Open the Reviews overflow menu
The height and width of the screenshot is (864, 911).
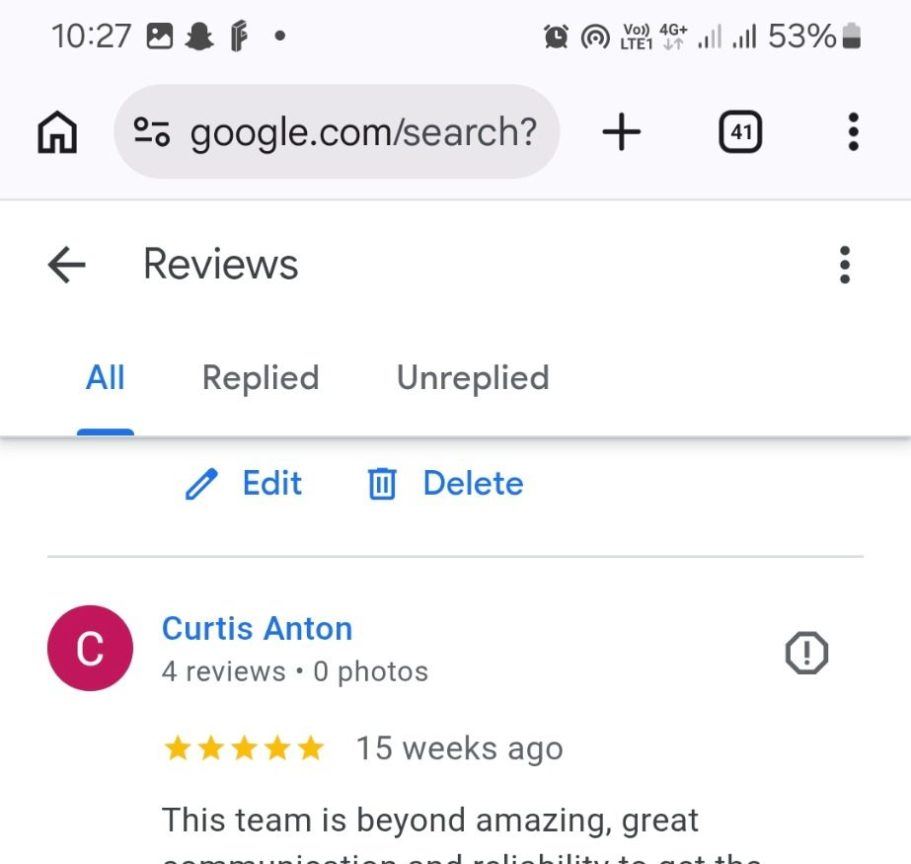[845, 265]
